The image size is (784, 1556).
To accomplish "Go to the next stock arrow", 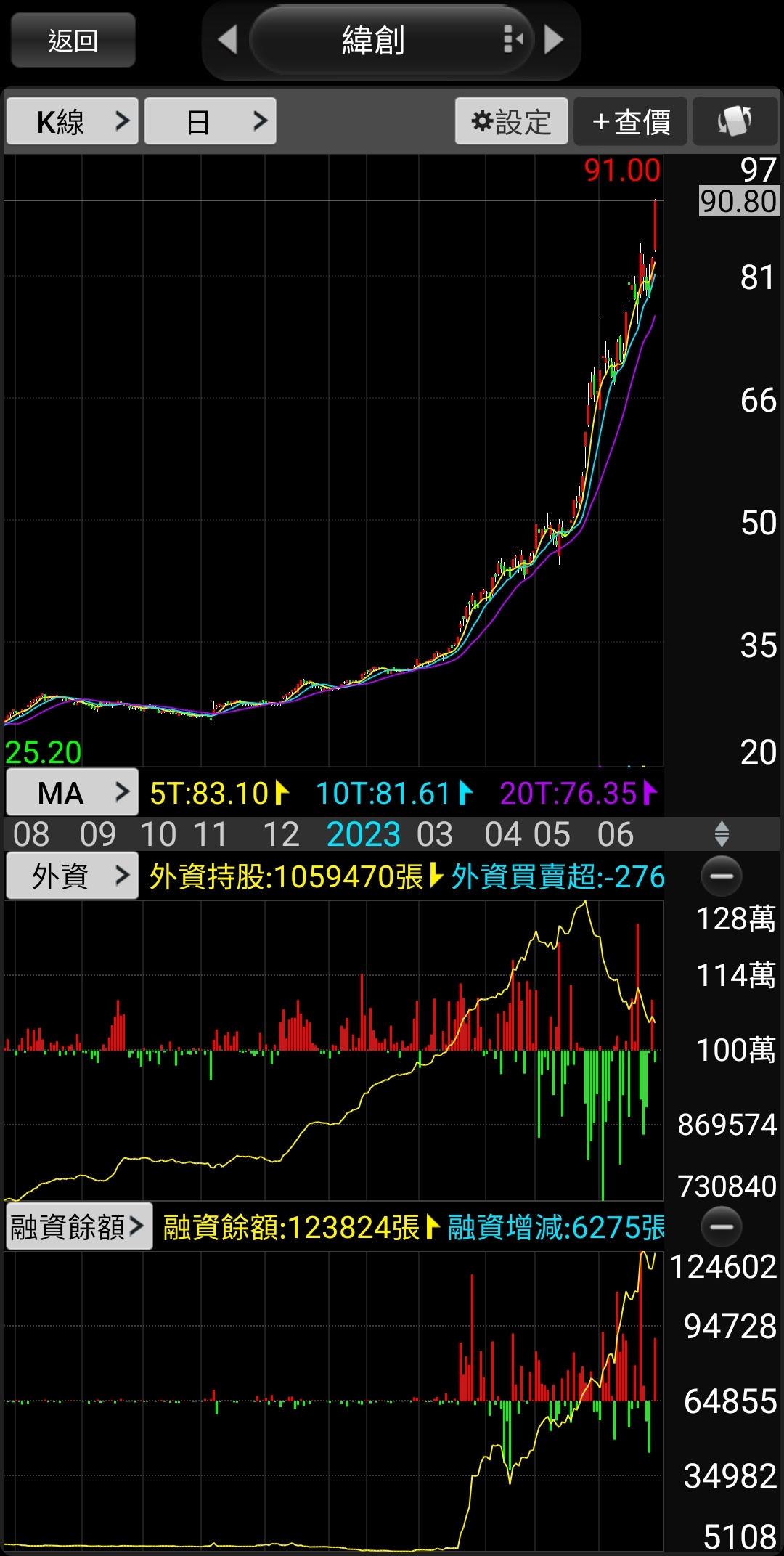I will (554, 40).
